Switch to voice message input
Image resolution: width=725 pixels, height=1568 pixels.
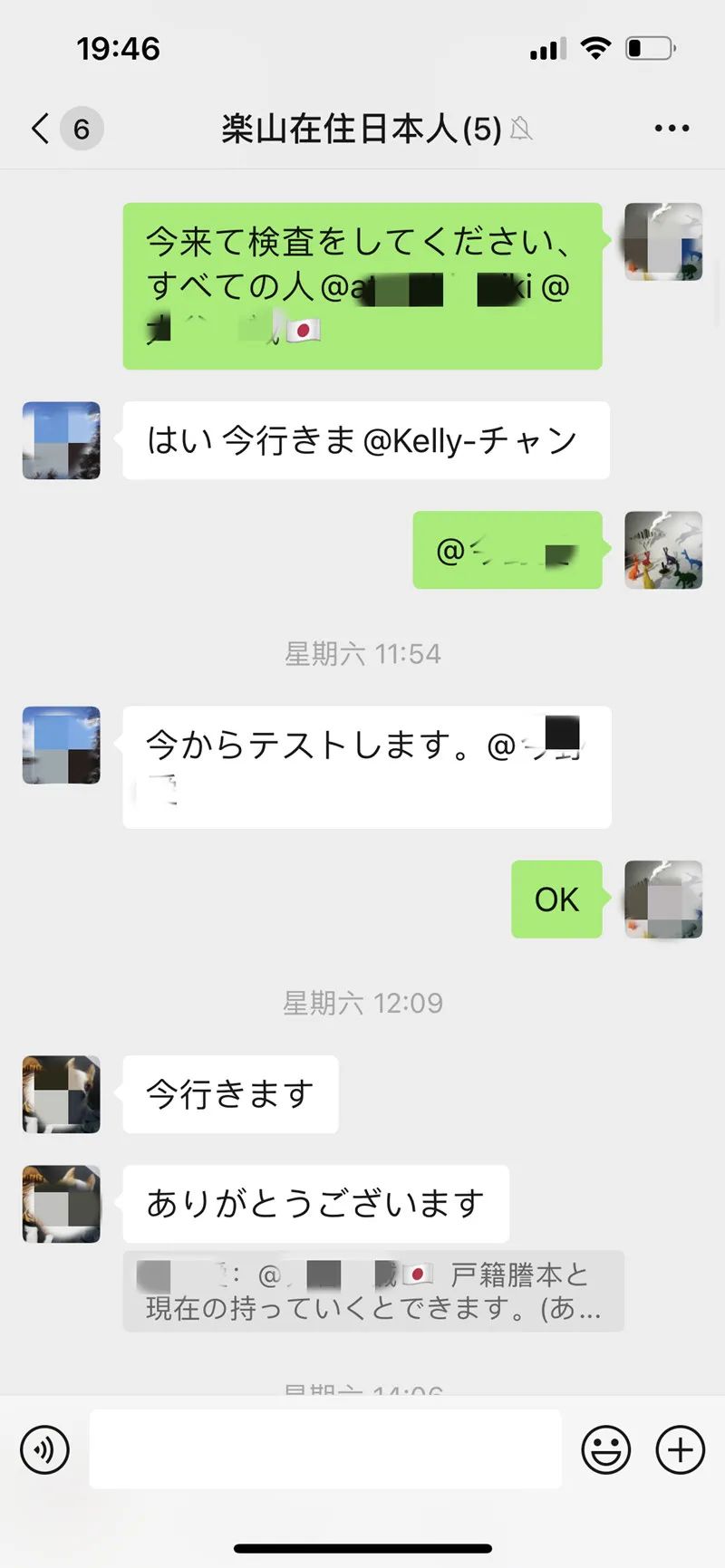pos(44,1449)
